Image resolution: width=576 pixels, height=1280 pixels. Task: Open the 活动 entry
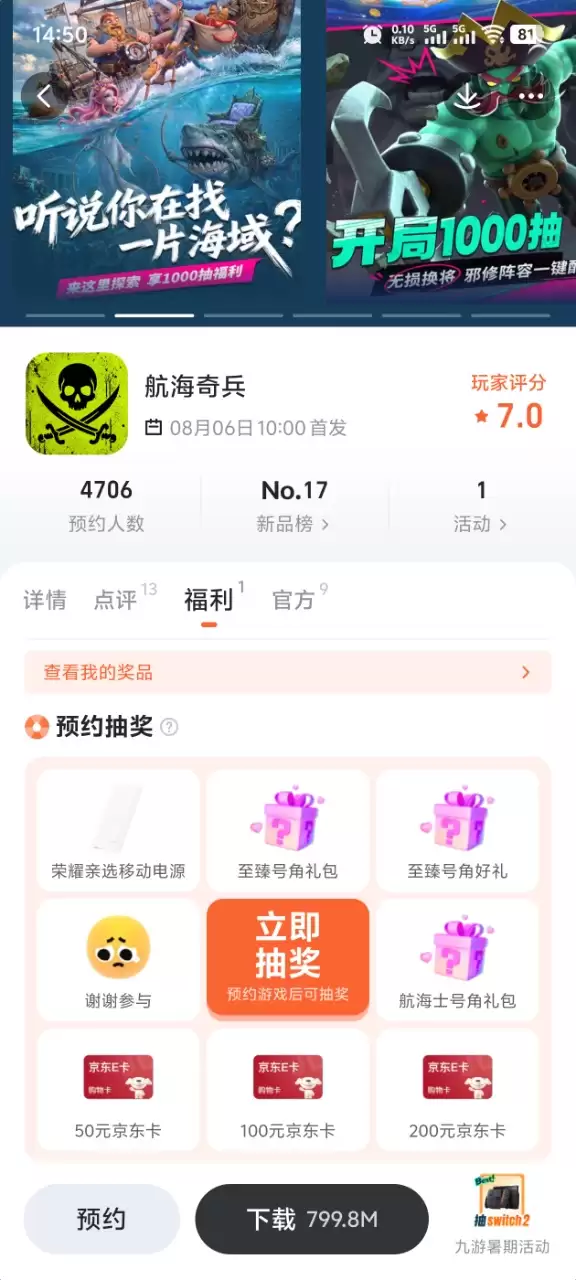point(481,506)
